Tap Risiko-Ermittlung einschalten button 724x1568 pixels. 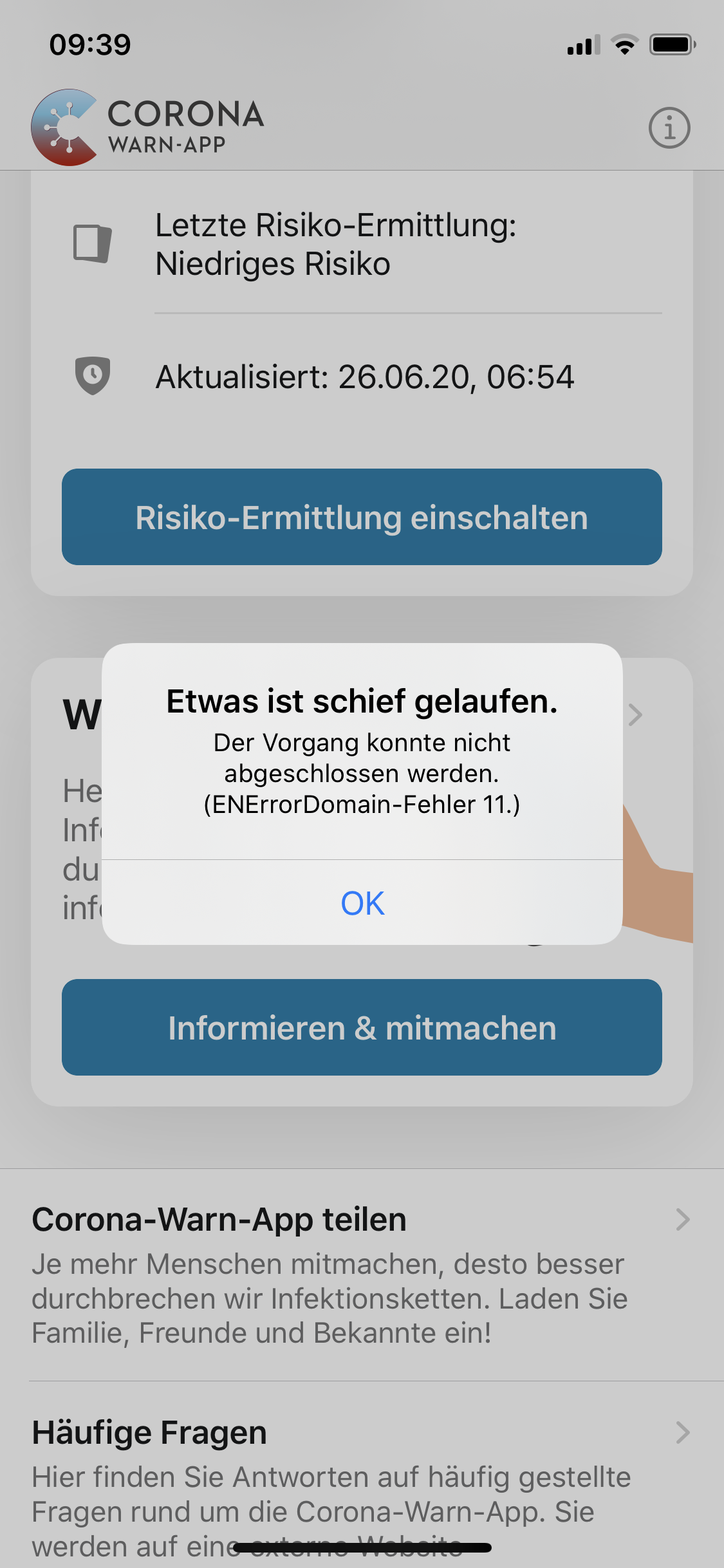362,517
